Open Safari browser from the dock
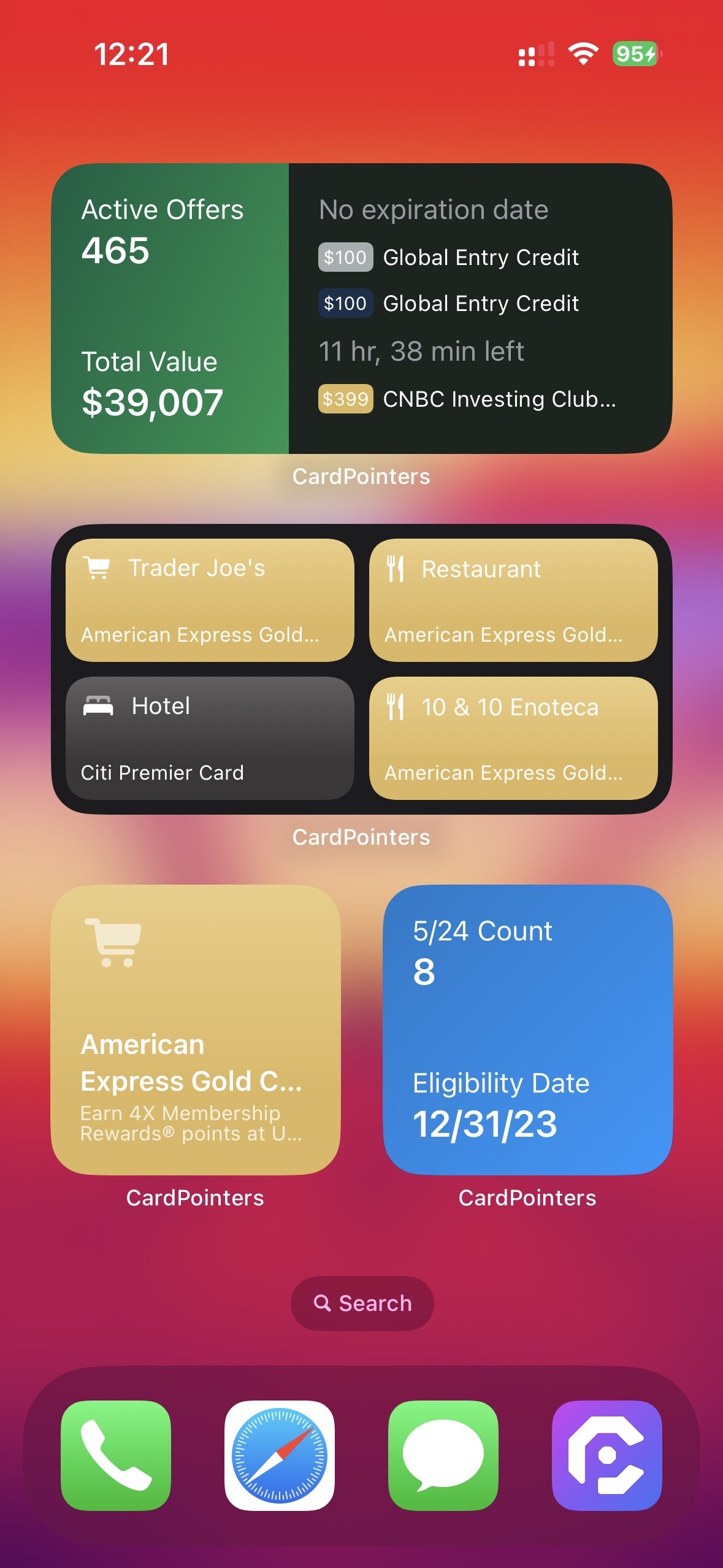 [280, 1455]
